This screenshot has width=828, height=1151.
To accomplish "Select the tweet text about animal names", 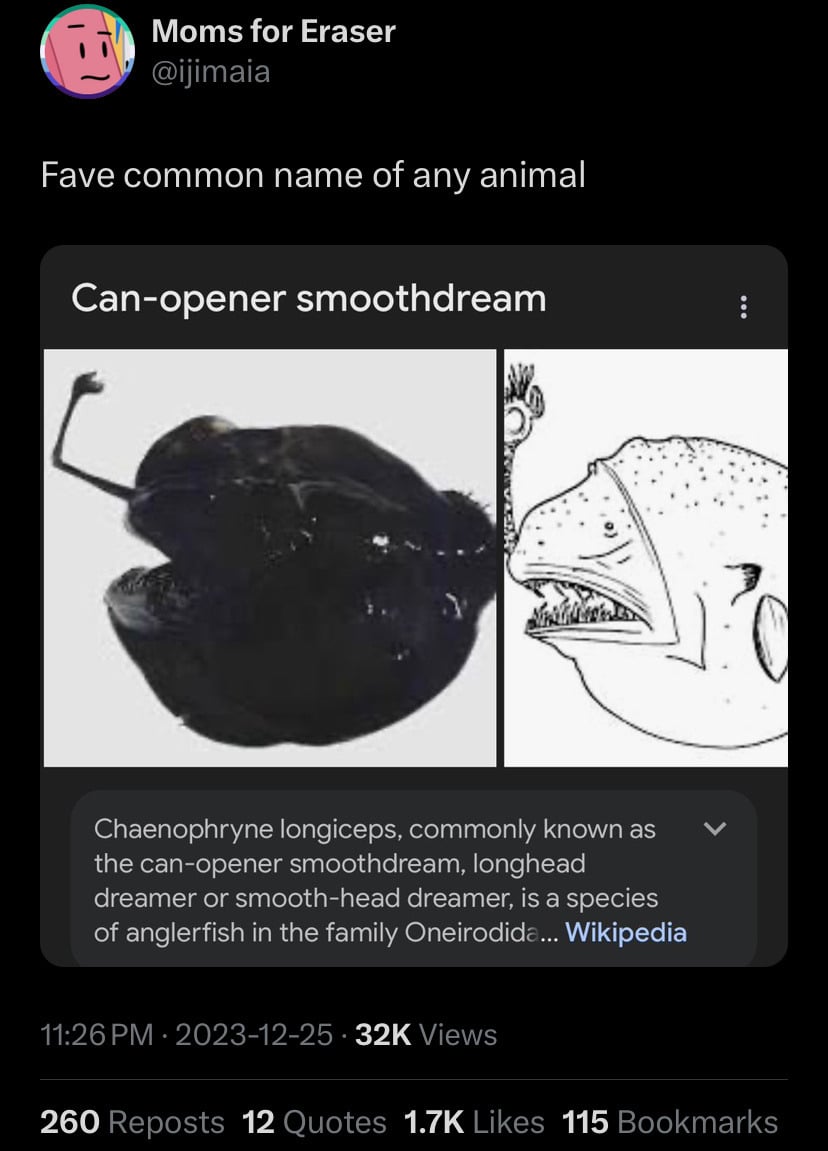I will [312, 174].
